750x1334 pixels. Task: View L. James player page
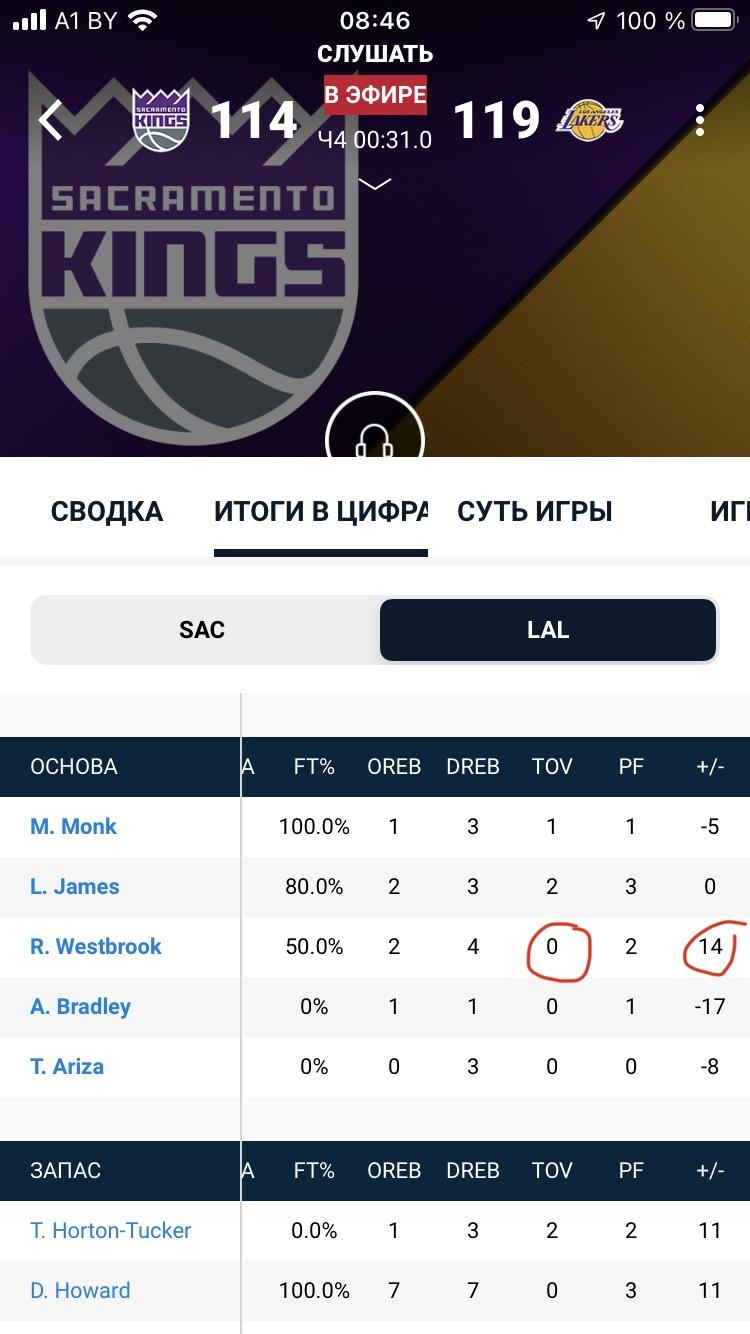pos(75,887)
